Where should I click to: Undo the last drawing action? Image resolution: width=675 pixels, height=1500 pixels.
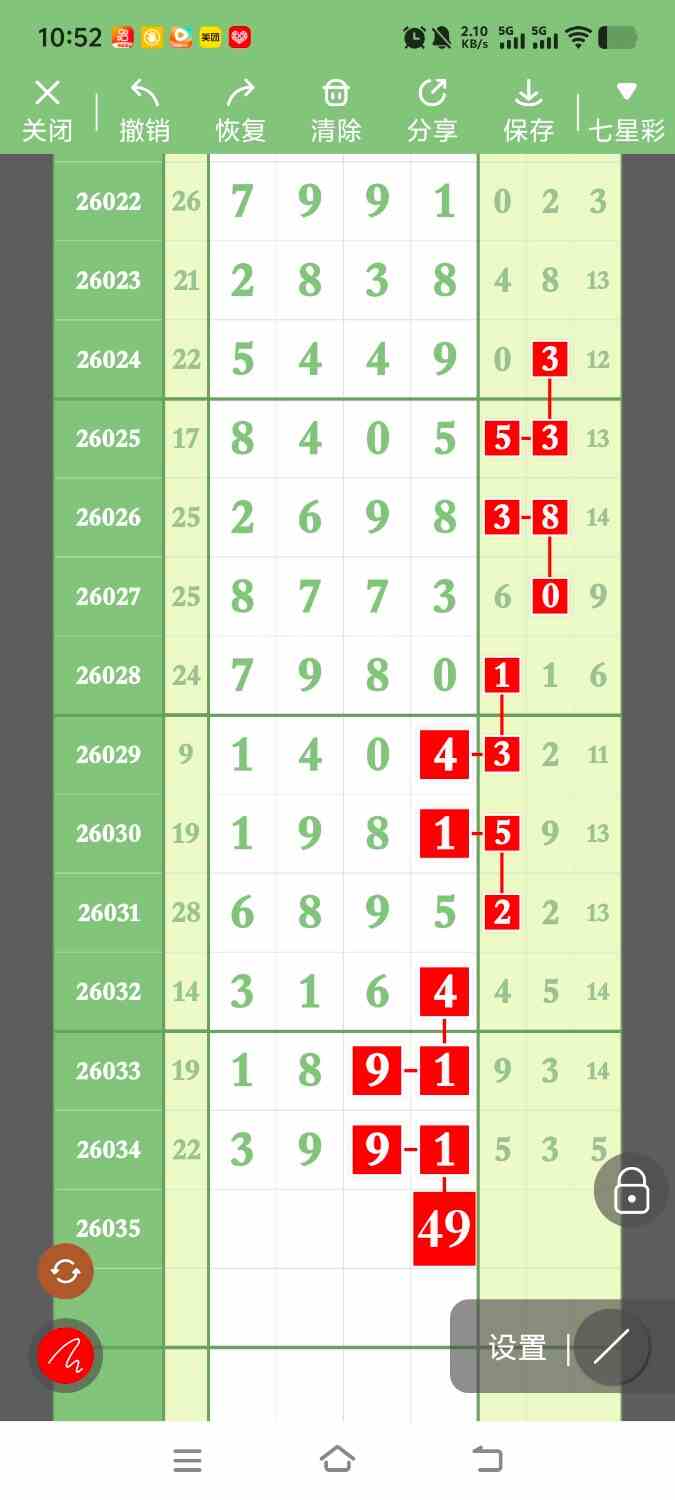[144, 111]
